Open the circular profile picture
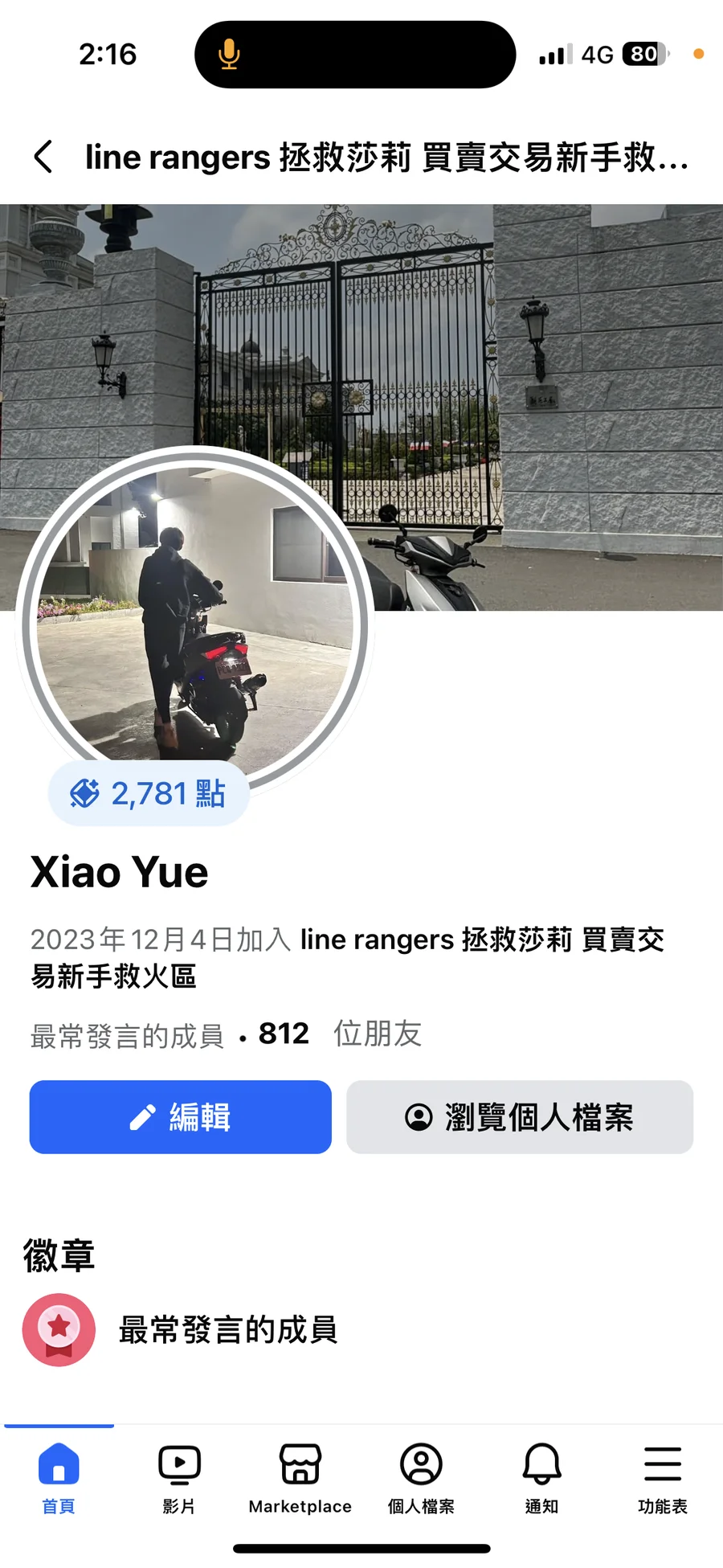Image resolution: width=723 pixels, height=1568 pixels. (193, 619)
